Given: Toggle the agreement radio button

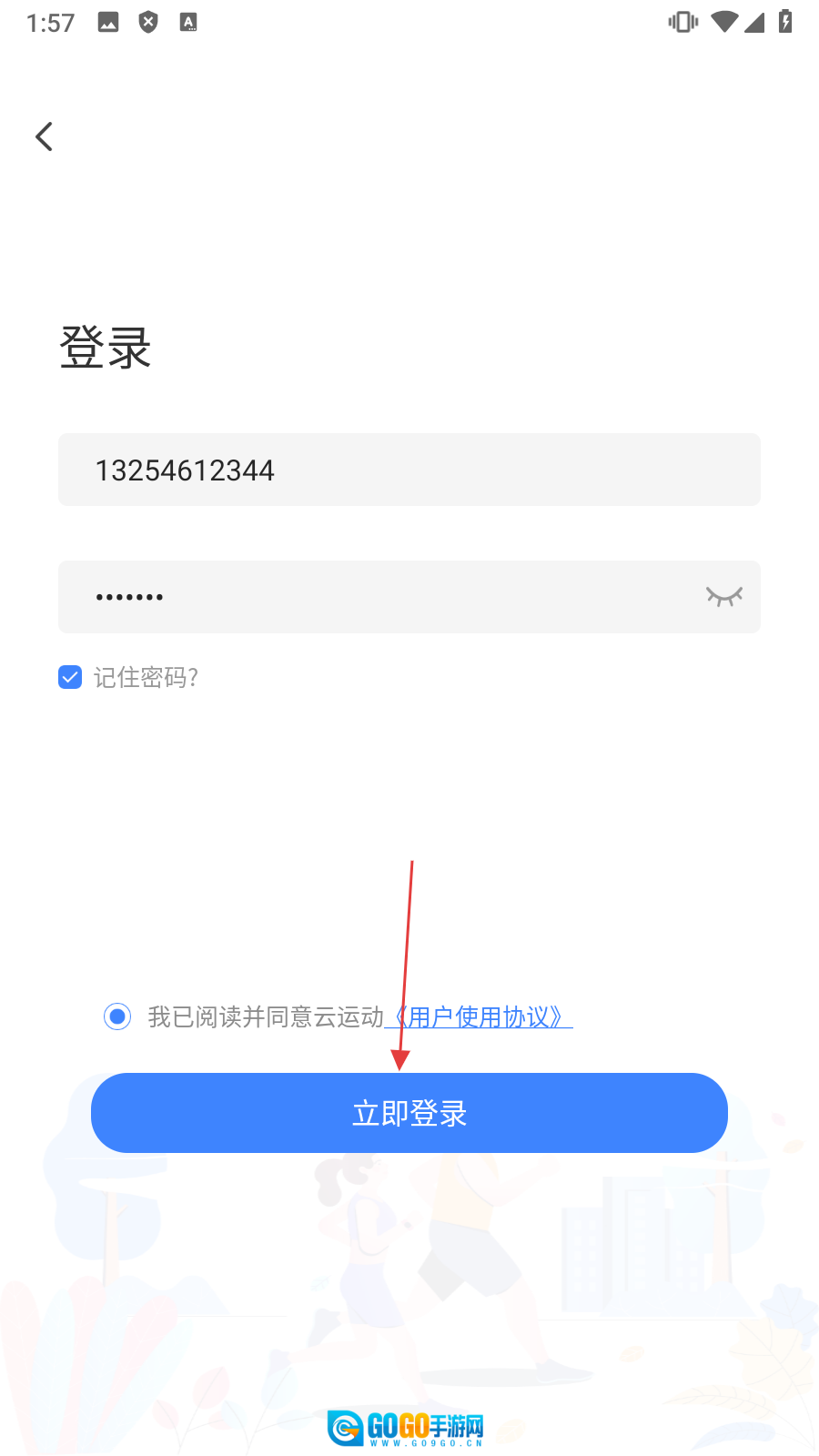Looking at the screenshot, I should pyautogui.click(x=117, y=1016).
